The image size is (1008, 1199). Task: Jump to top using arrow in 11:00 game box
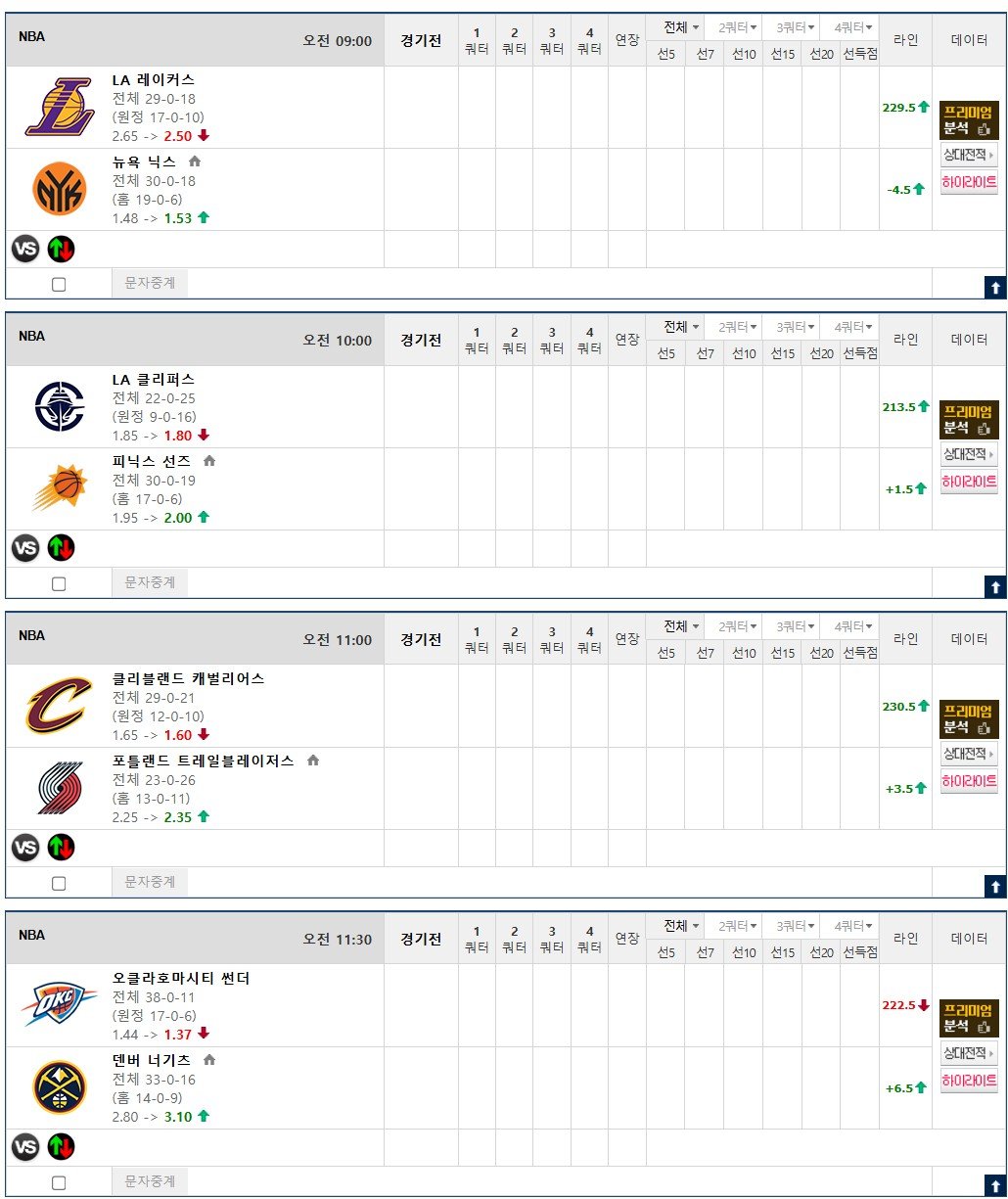tap(995, 887)
